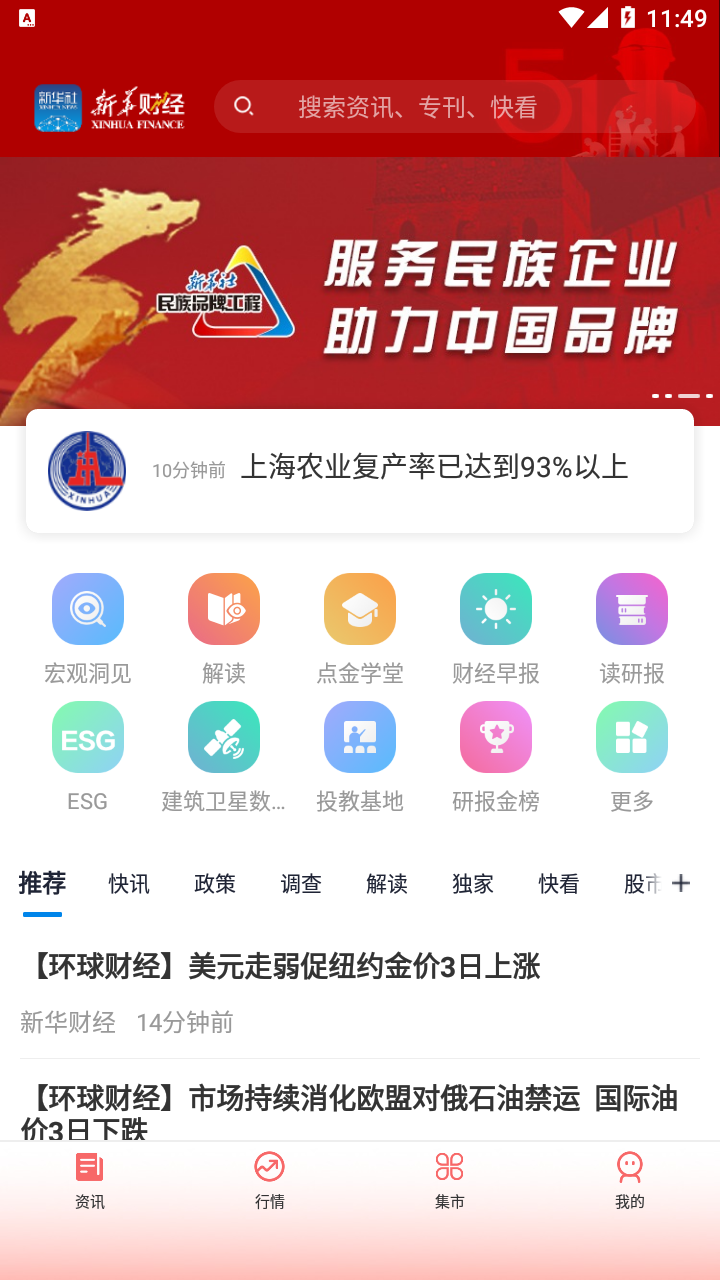Open the 集市 section

coord(449,1183)
